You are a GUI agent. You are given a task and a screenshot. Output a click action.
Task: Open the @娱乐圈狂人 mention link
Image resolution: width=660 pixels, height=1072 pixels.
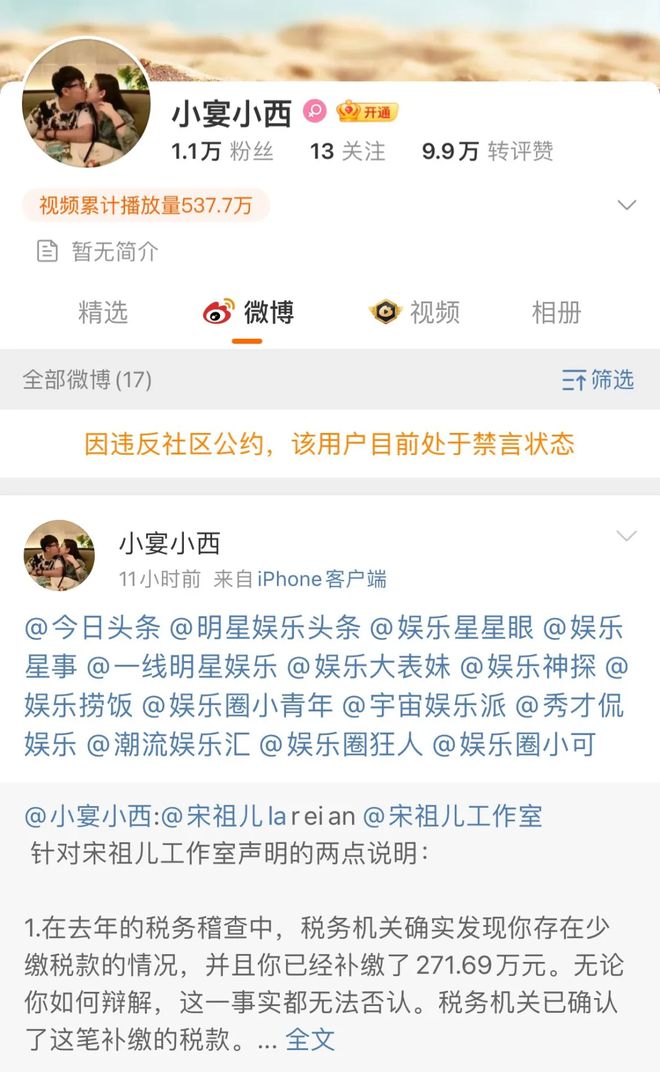pos(341,745)
